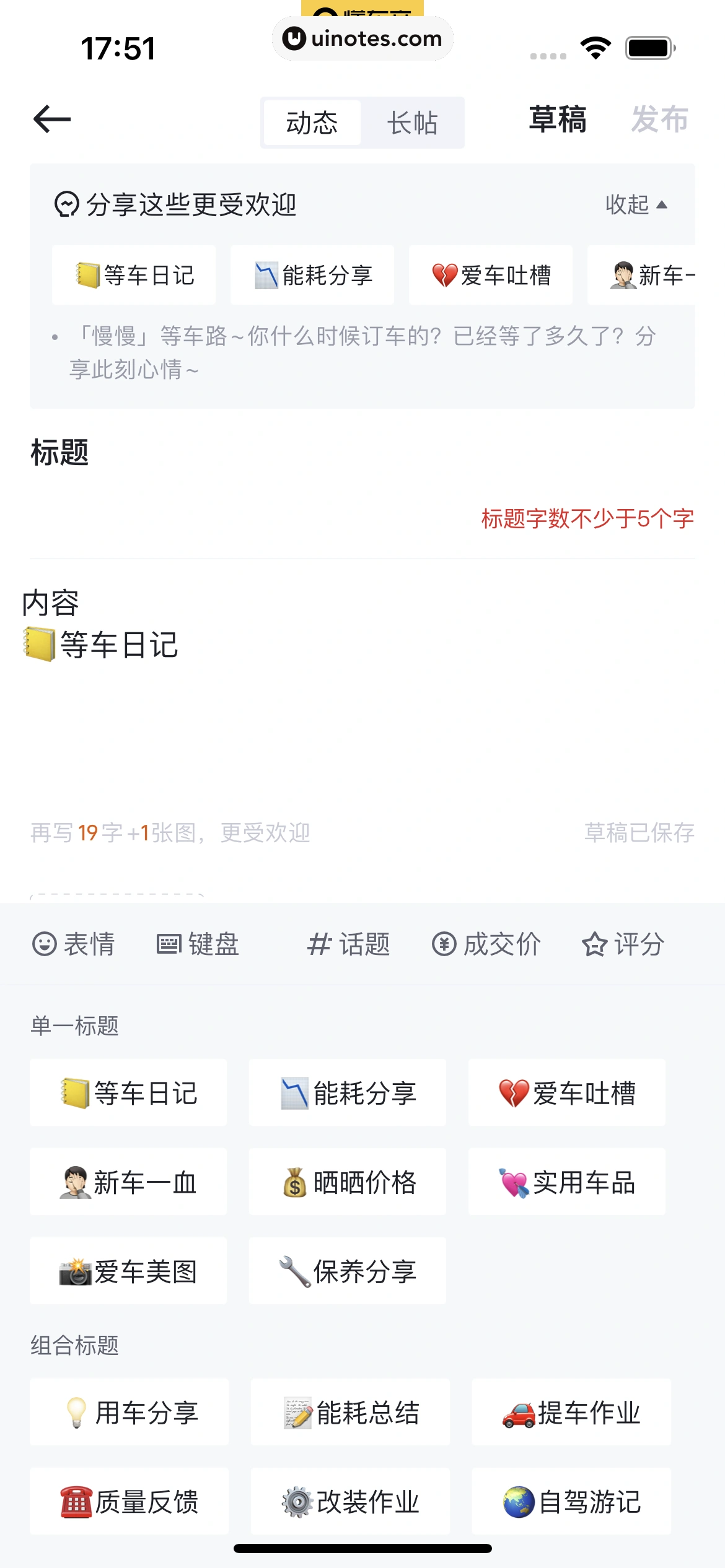Select the 自驾游记 combined title
Viewport: 725px width, 1568px height.
pyautogui.click(x=571, y=1502)
